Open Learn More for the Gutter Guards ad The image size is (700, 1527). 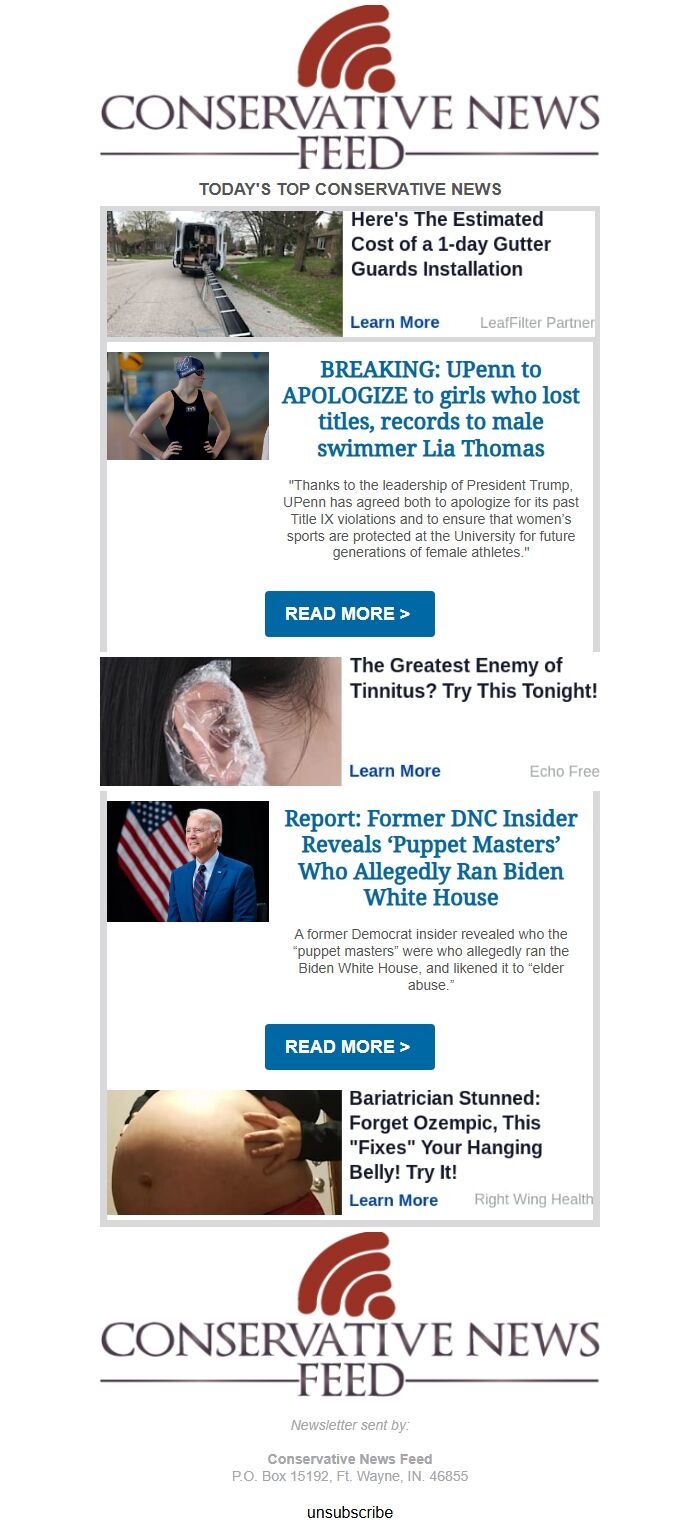pos(394,322)
